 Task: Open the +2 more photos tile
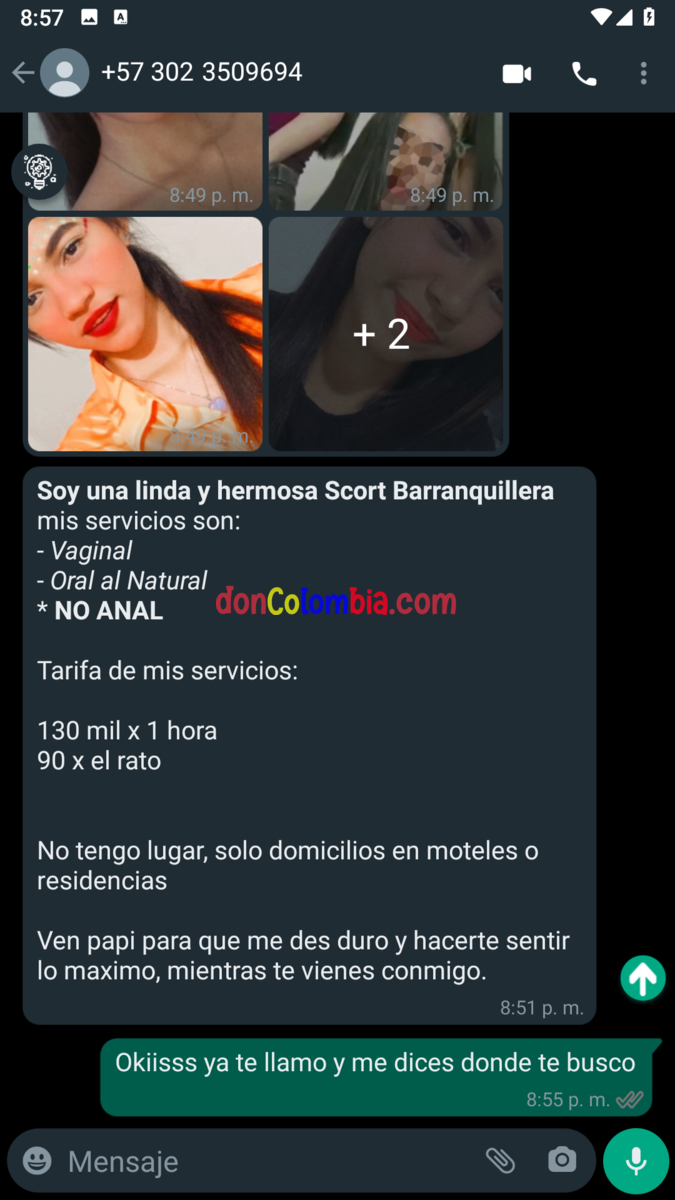point(385,334)
